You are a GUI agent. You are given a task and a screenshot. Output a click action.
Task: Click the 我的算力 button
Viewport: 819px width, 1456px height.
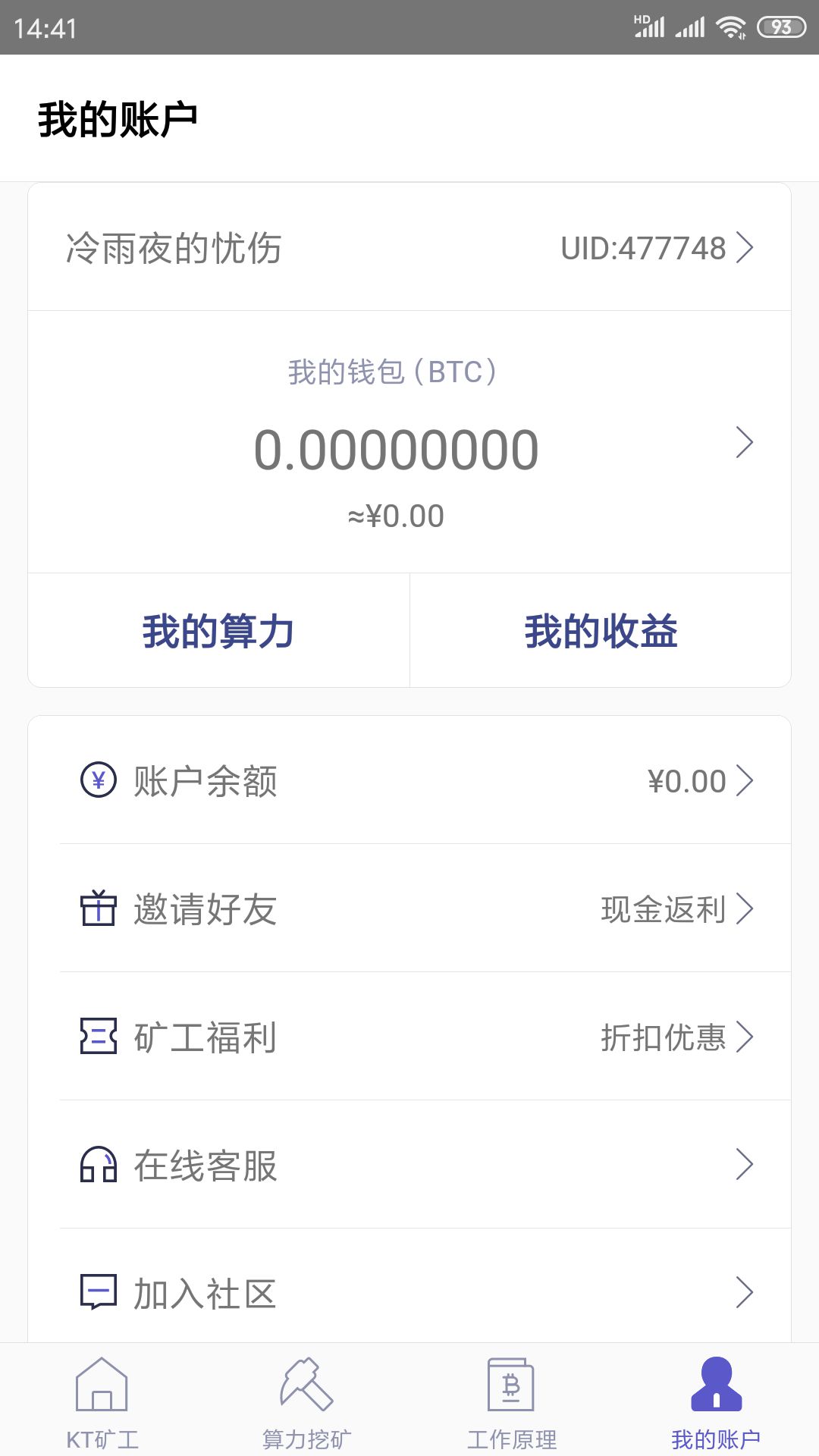218,629
